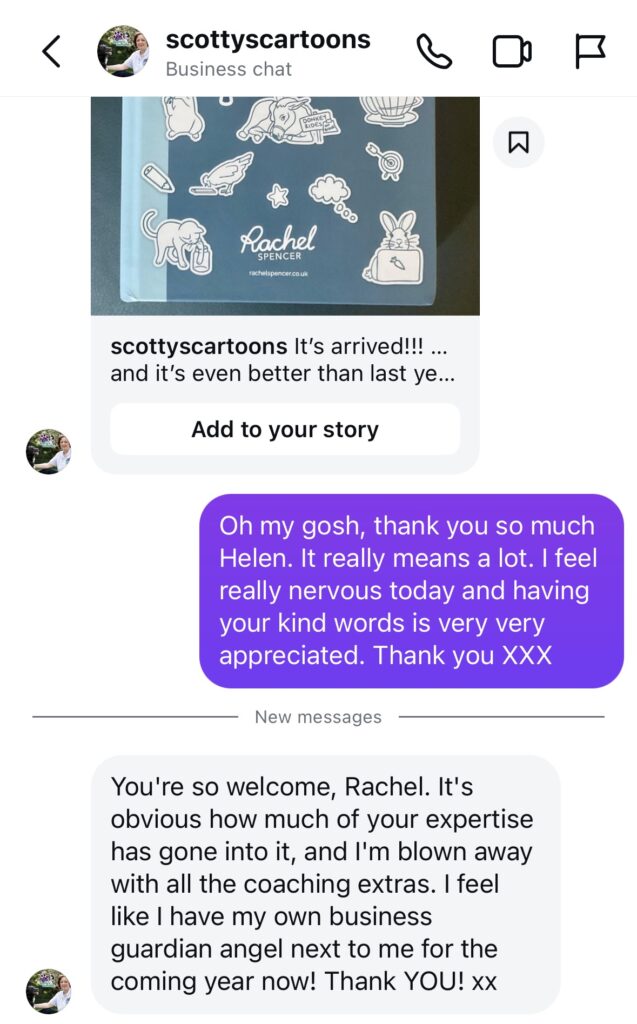Screen dimensions: 637x1024
Task: Open the flag icon in header
Action: pyautogui.click(x=590, y=52)
